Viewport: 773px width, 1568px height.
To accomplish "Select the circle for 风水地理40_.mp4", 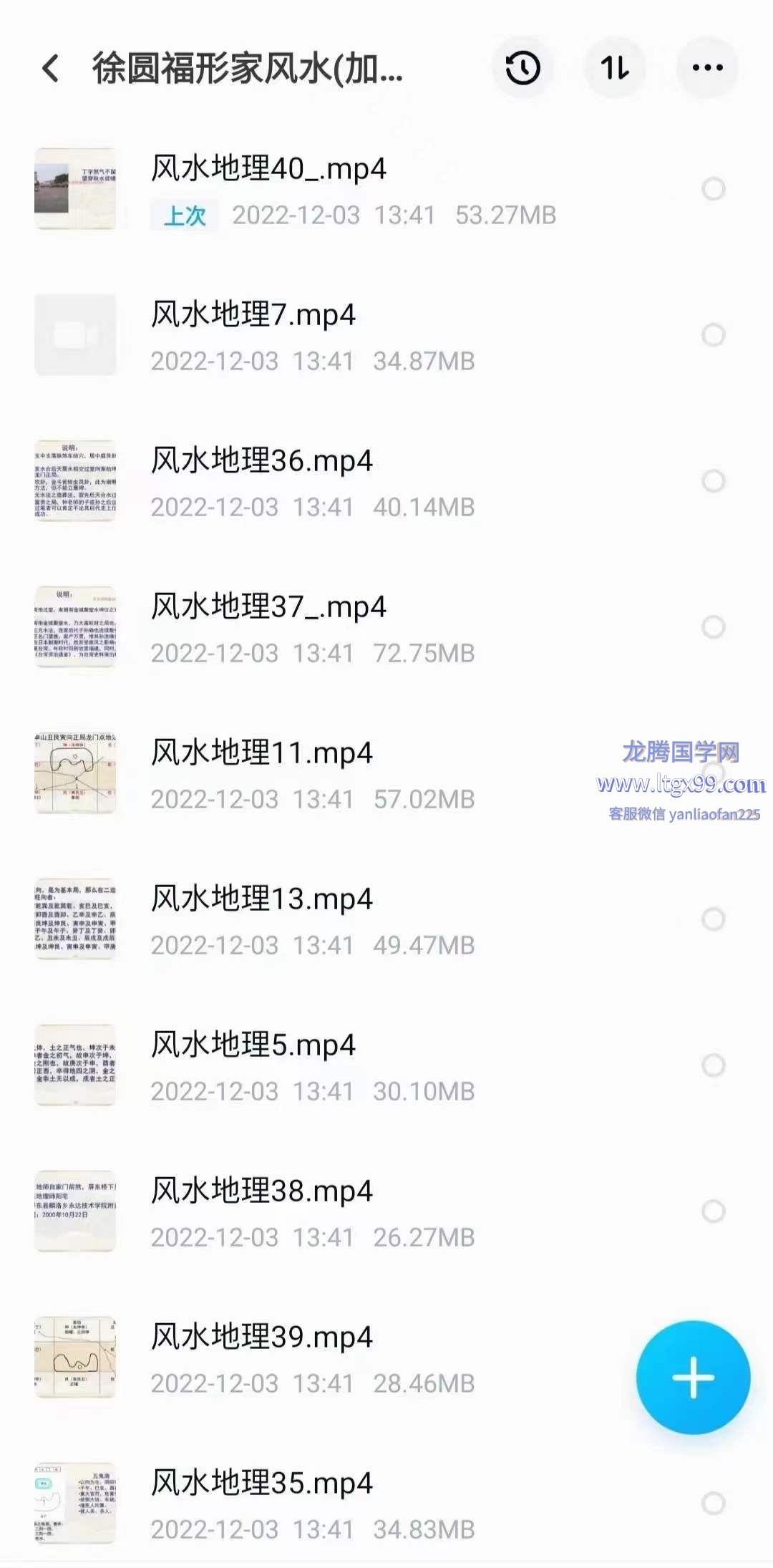I will coord(713,188).
